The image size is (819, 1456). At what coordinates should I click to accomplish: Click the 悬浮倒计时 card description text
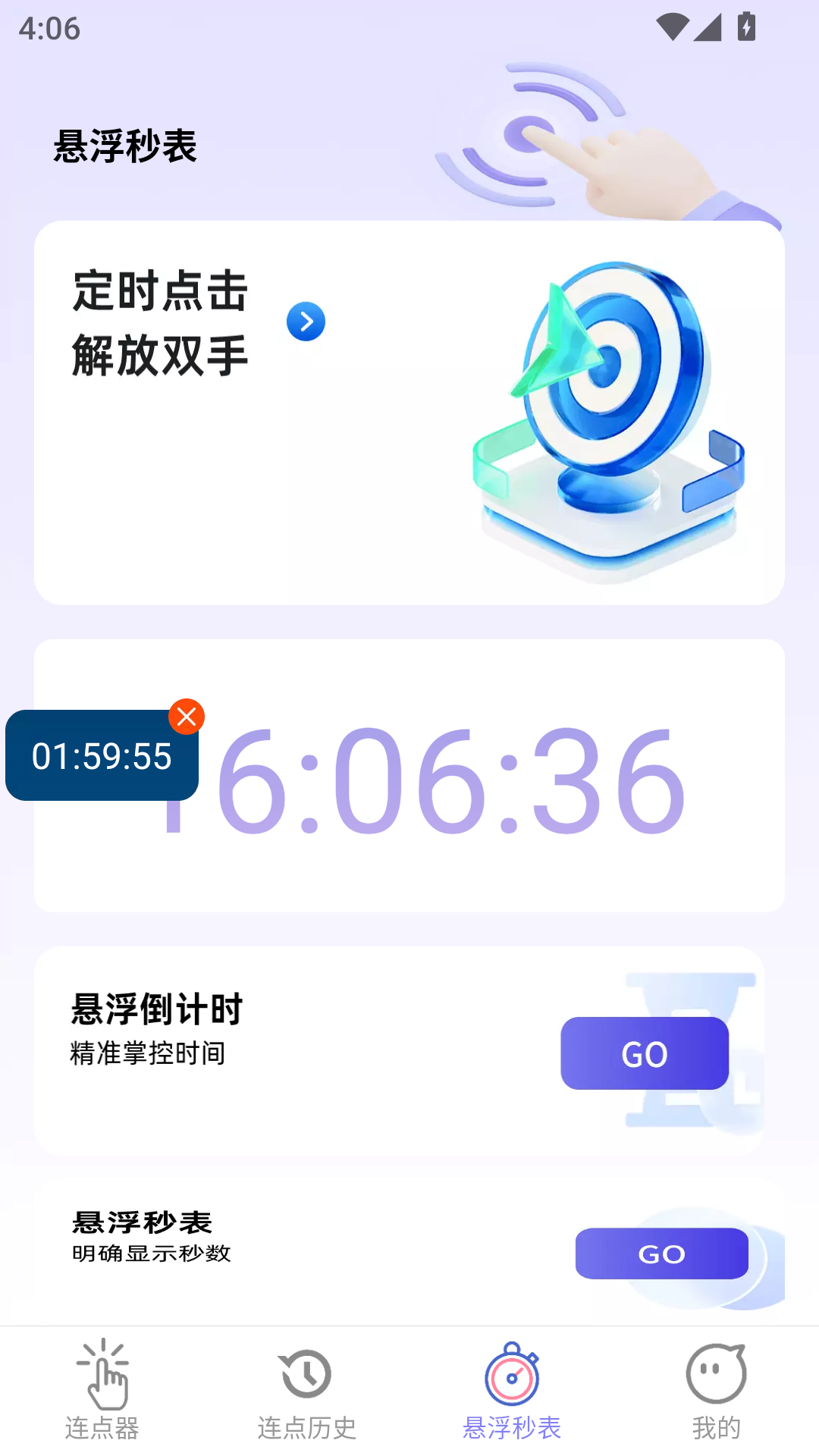click(149, 1053)
